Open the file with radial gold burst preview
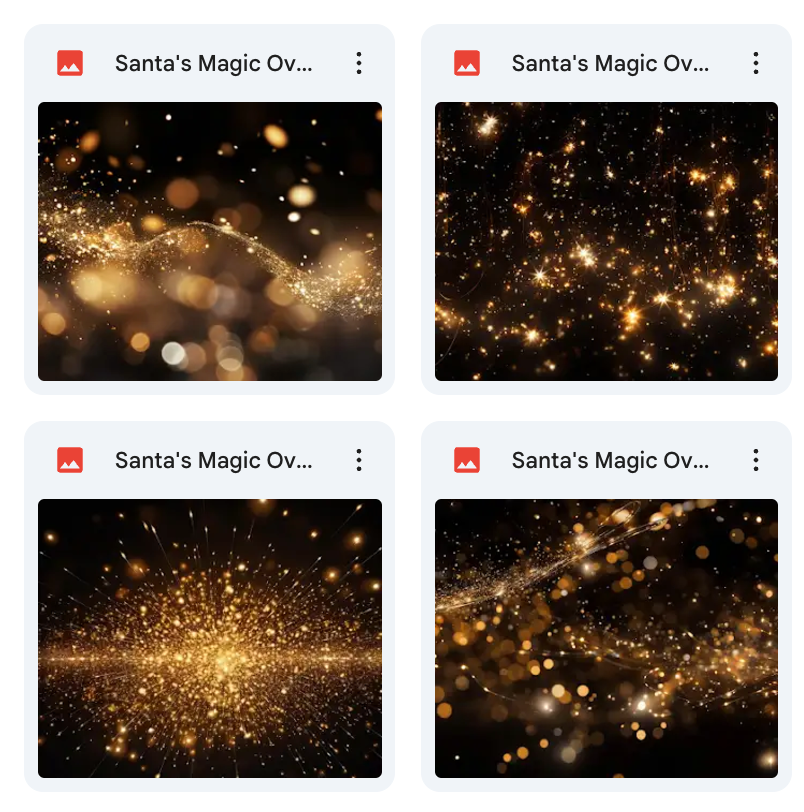 [210, 638]
